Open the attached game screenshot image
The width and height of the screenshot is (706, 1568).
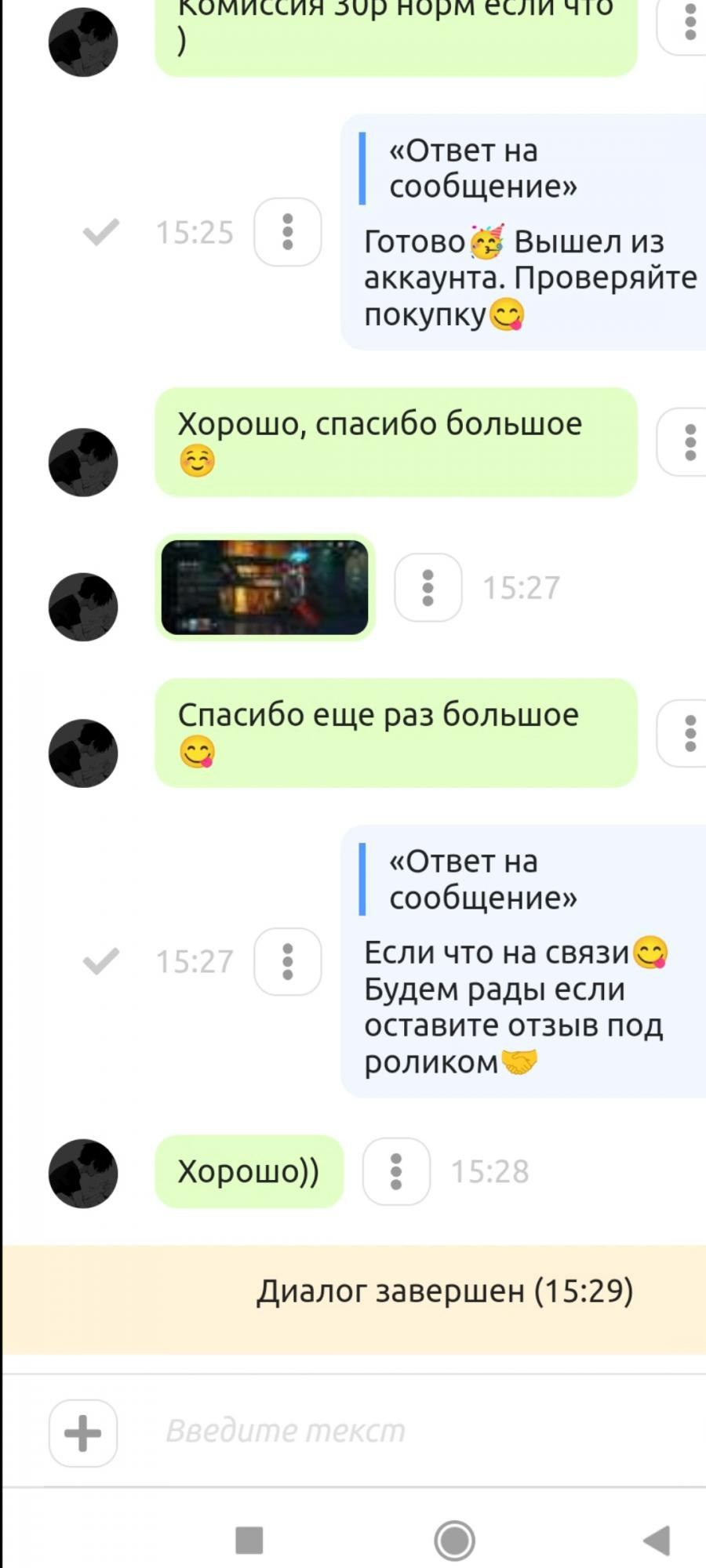[264, 587]
